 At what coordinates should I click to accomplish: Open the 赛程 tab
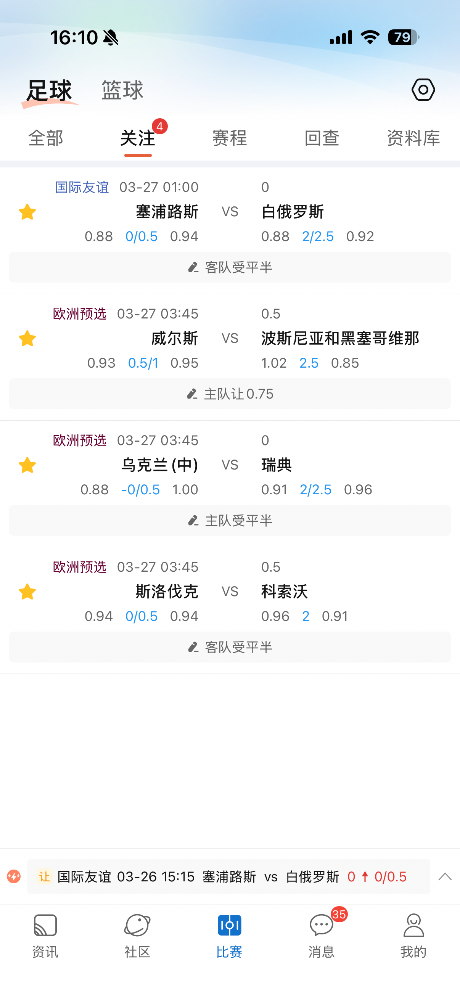tap(230, 138)
